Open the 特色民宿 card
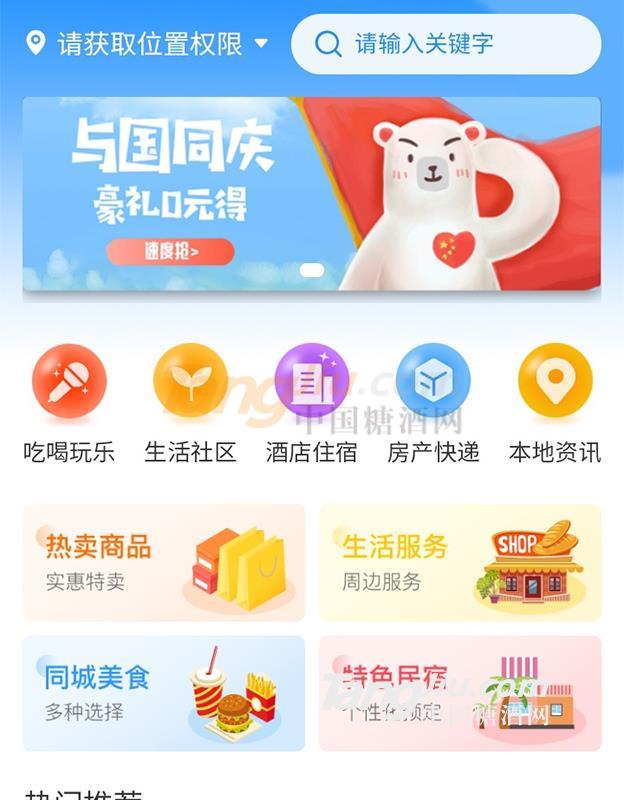This screenshot has width=624, height=800. pos(460,693)
